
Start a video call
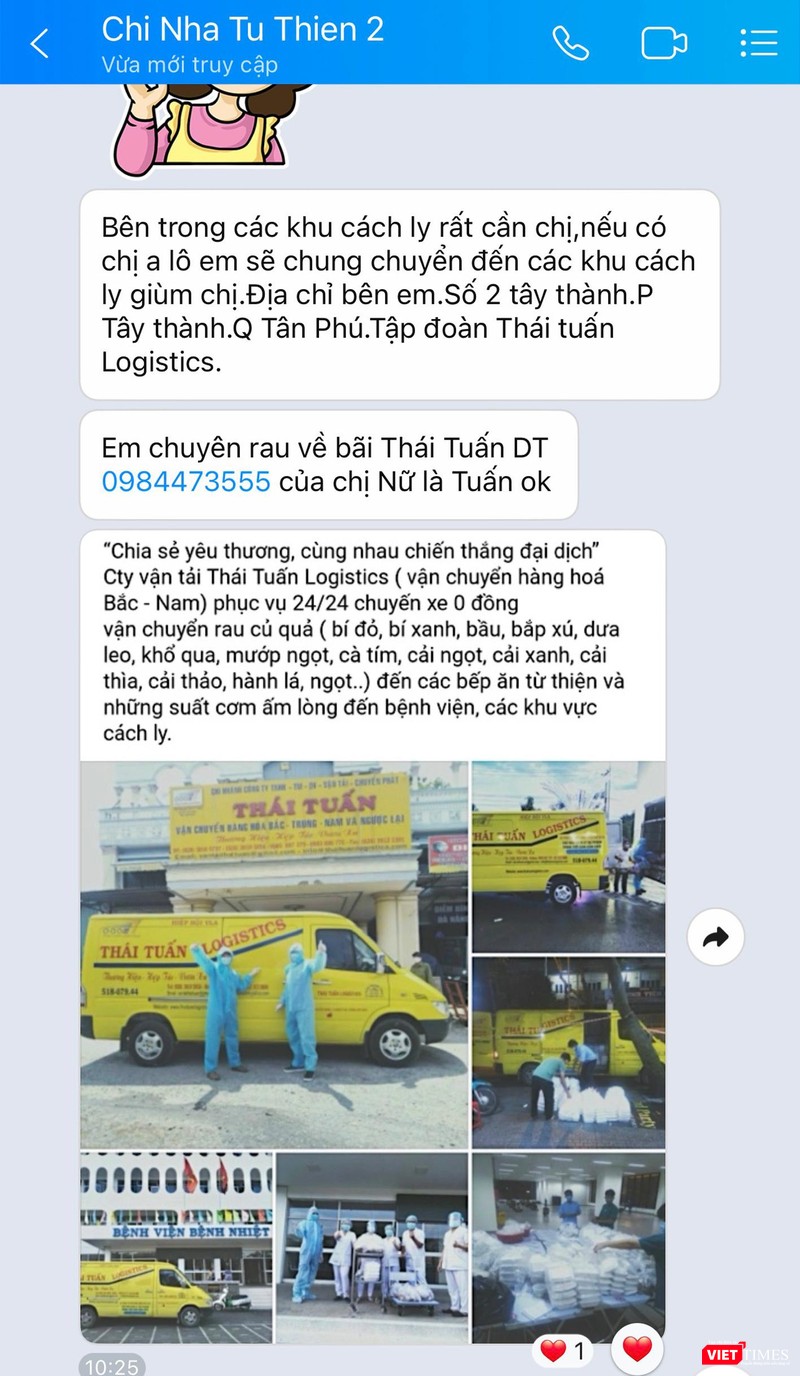(x=664, y=43)
